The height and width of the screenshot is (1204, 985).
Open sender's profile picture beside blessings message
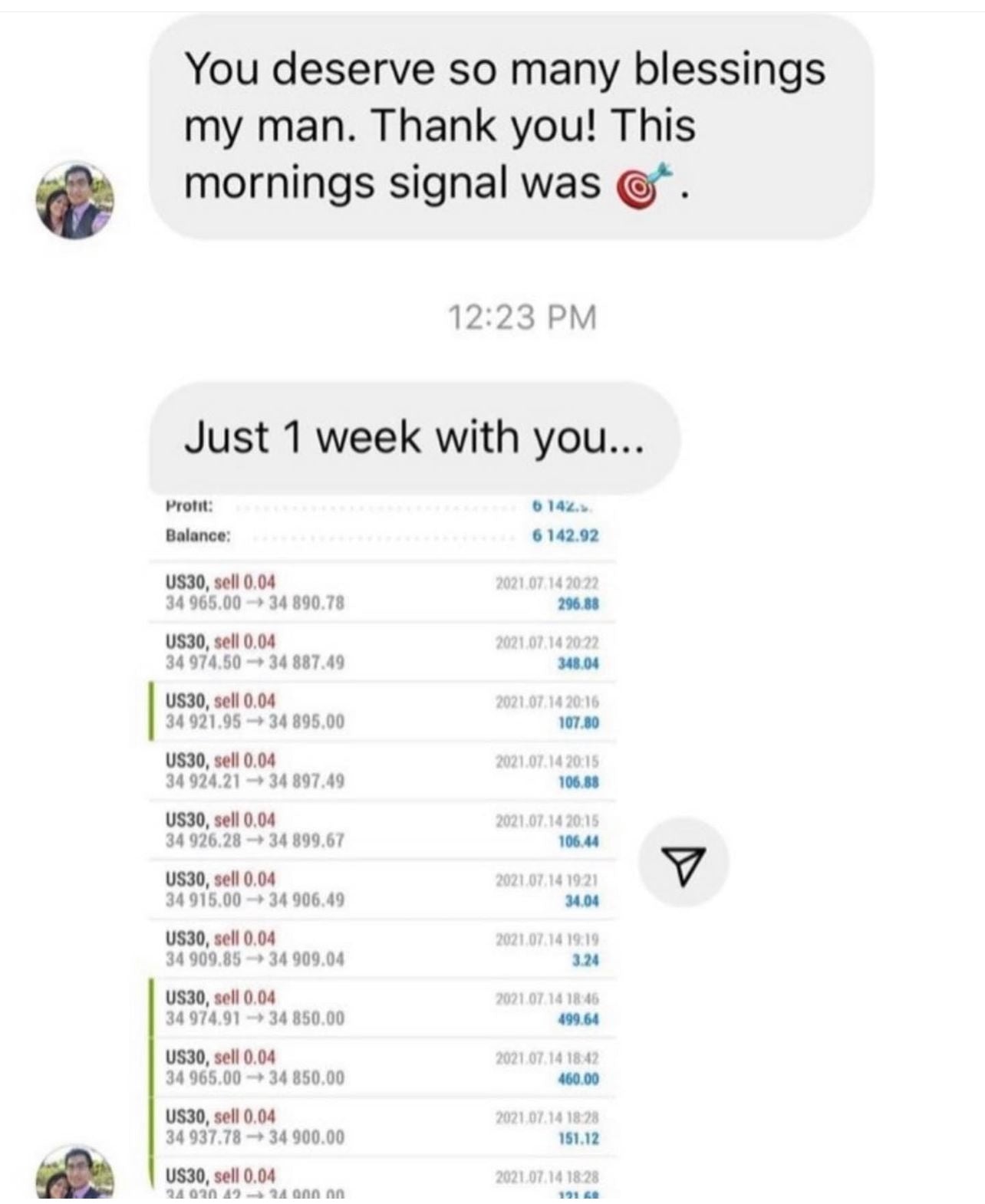pyautogui.click(x=75, y=200)
